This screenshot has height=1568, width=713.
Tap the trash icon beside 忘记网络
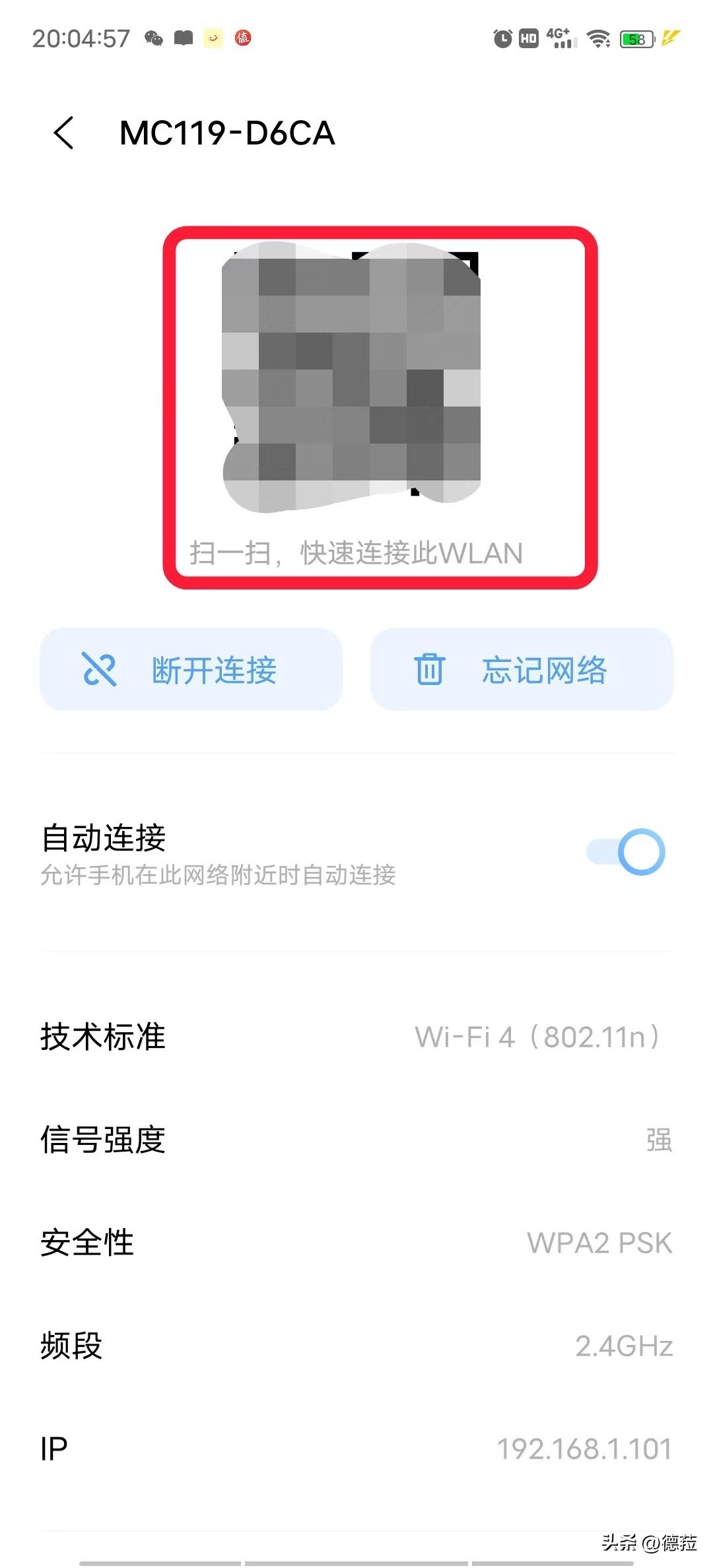[x=429, y=670]
